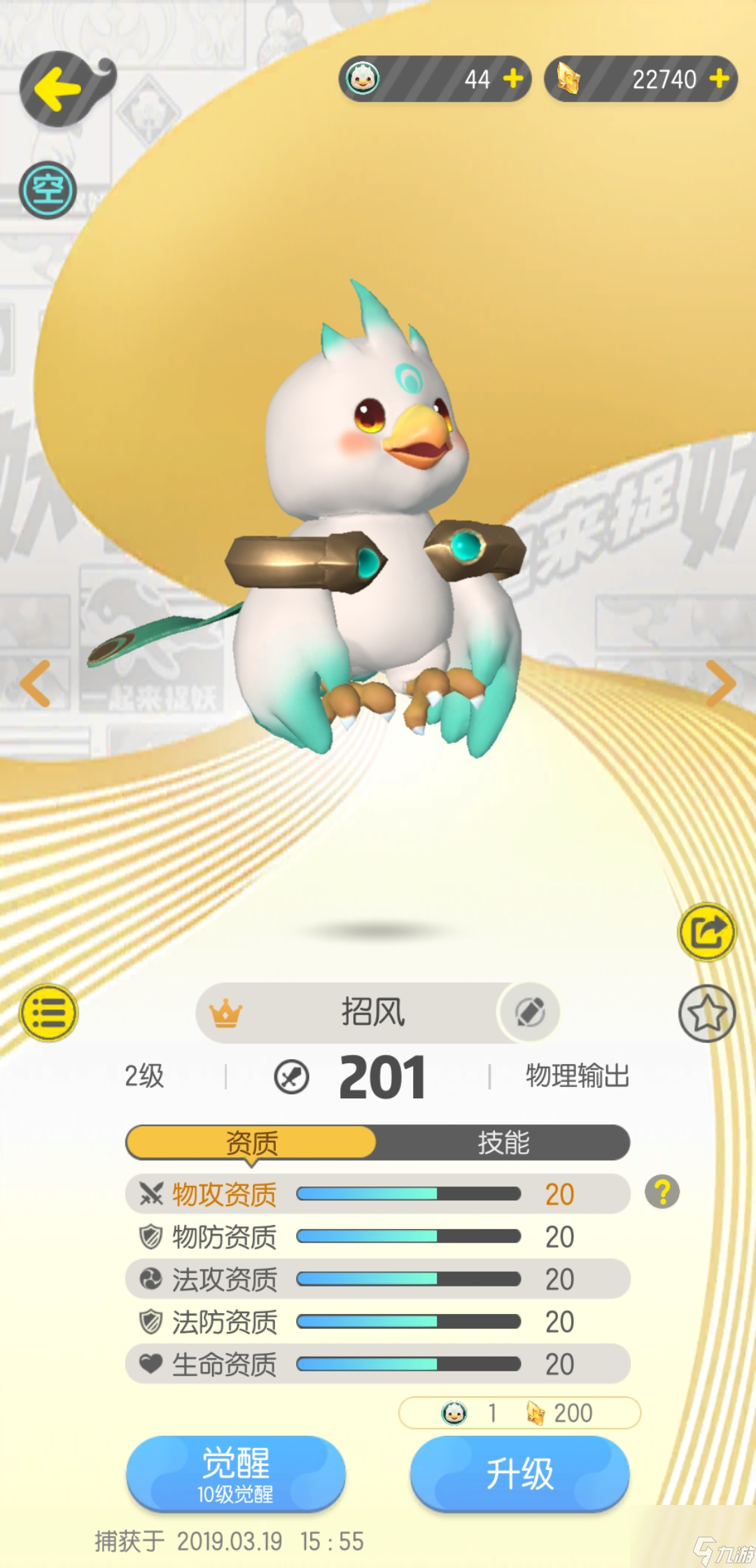This screenshot has width=756, height=1568.
Task: View previous creature with left arrow
Action: 36,682
